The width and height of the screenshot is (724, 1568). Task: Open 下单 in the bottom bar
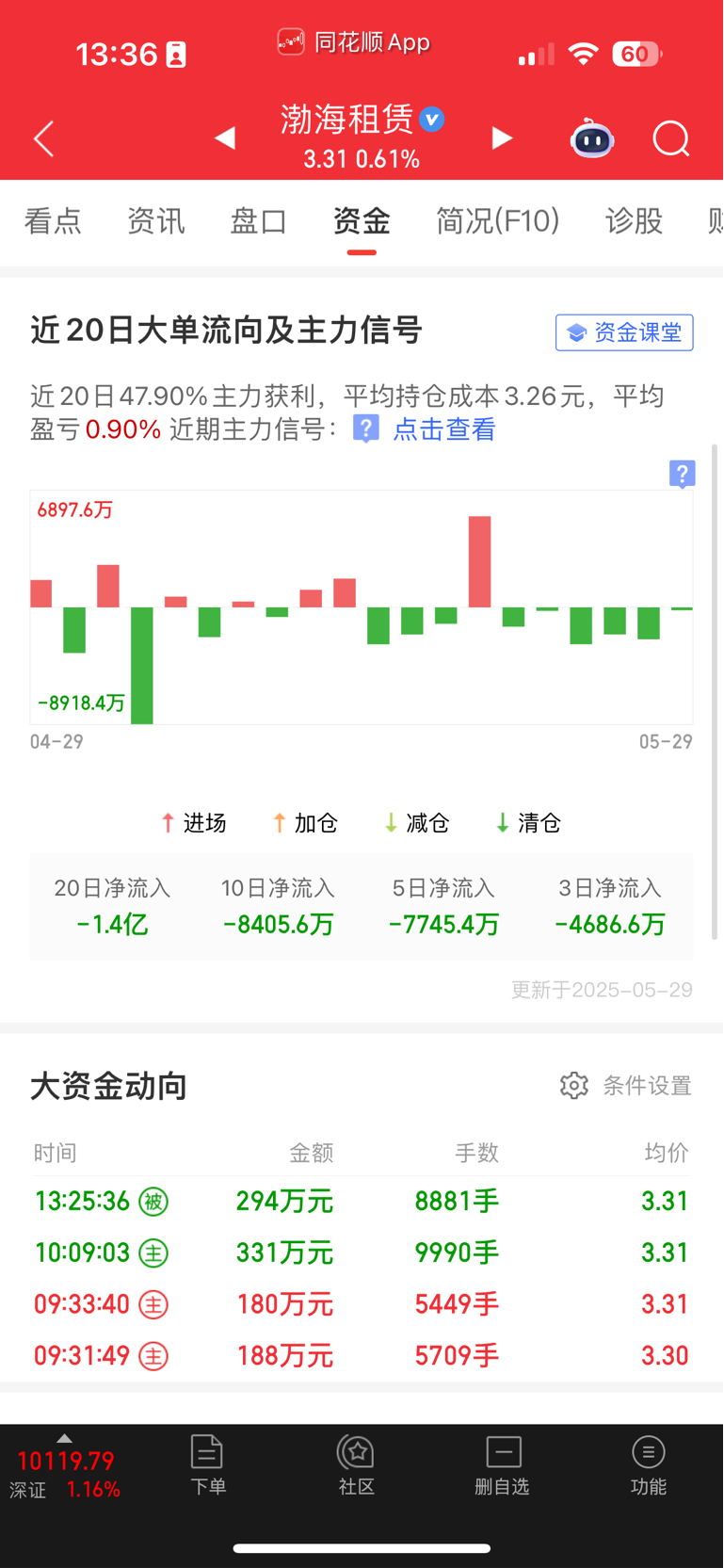click(207, 1464)
